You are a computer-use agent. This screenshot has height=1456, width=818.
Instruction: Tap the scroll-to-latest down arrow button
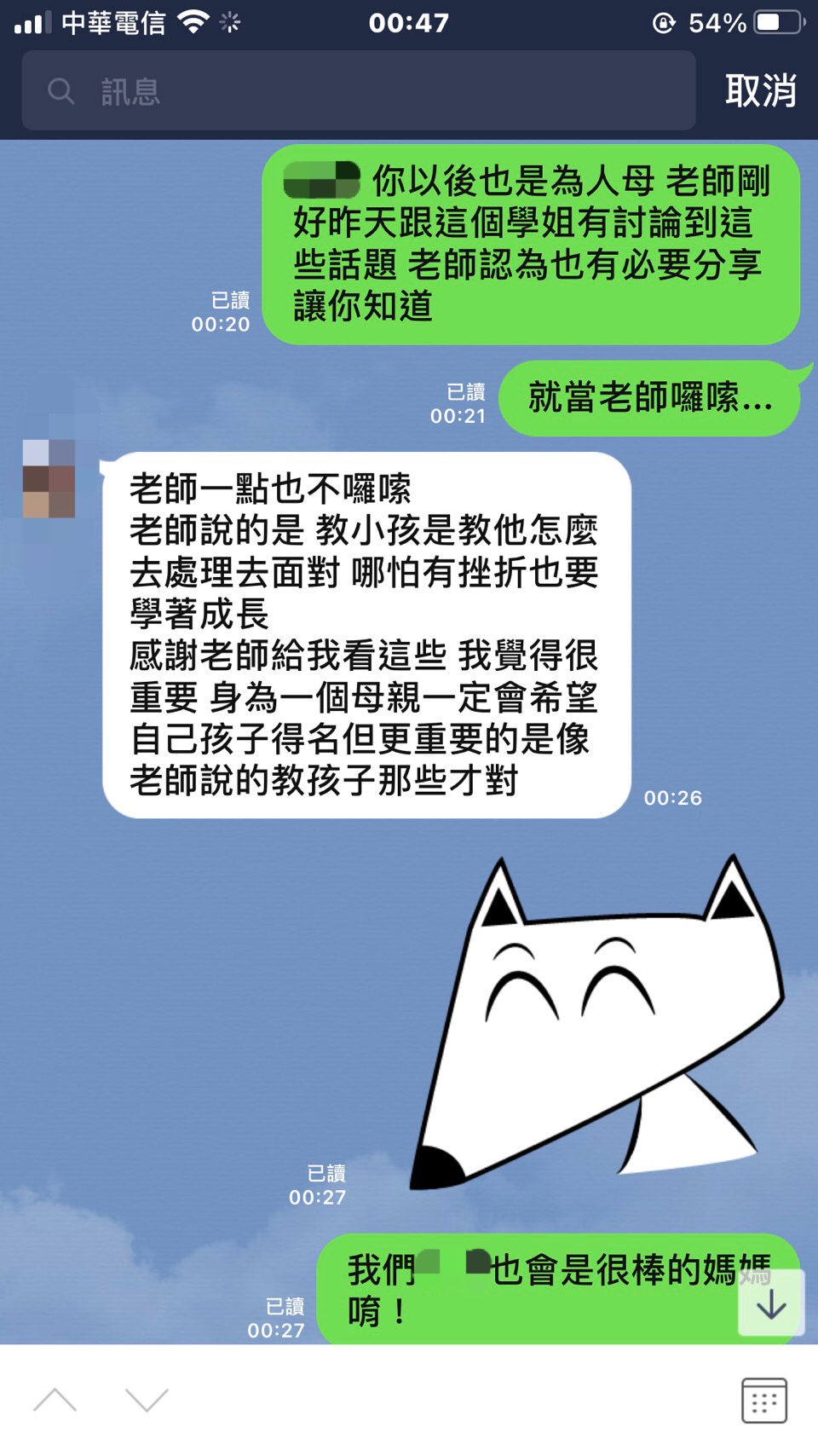click(x=771, y=1303)
